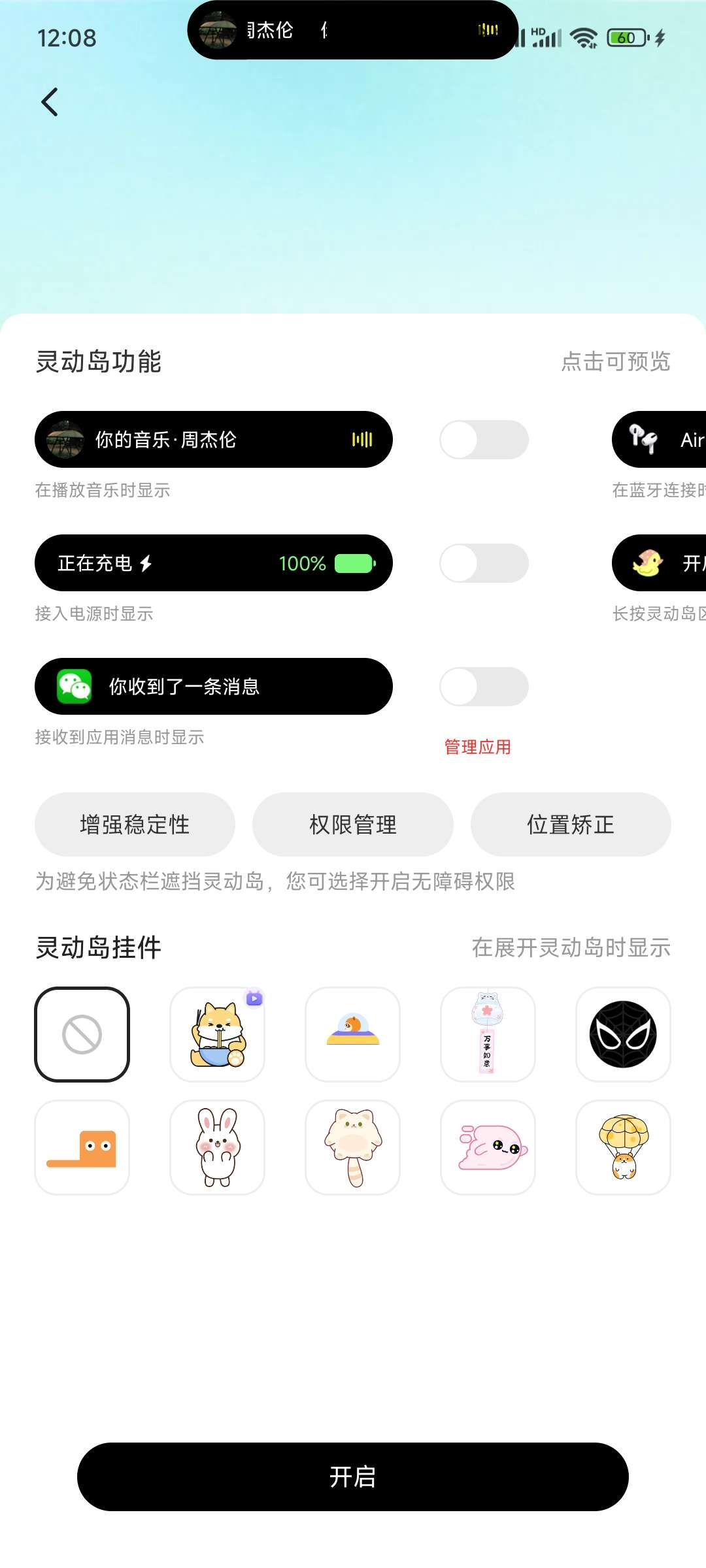Select the white bunny widget
706x1568 pixels.
coord(217,1147)
